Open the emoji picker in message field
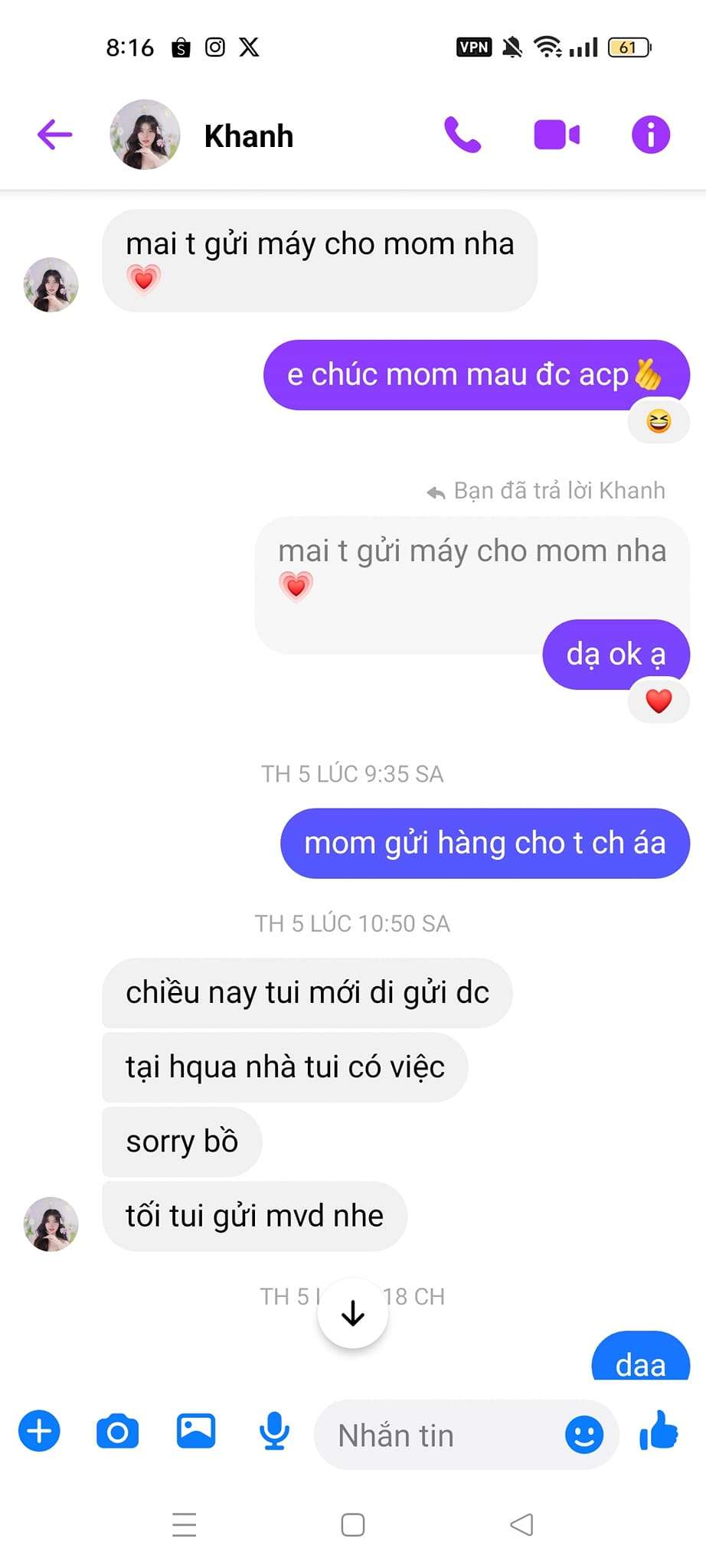 point(584,1434)
